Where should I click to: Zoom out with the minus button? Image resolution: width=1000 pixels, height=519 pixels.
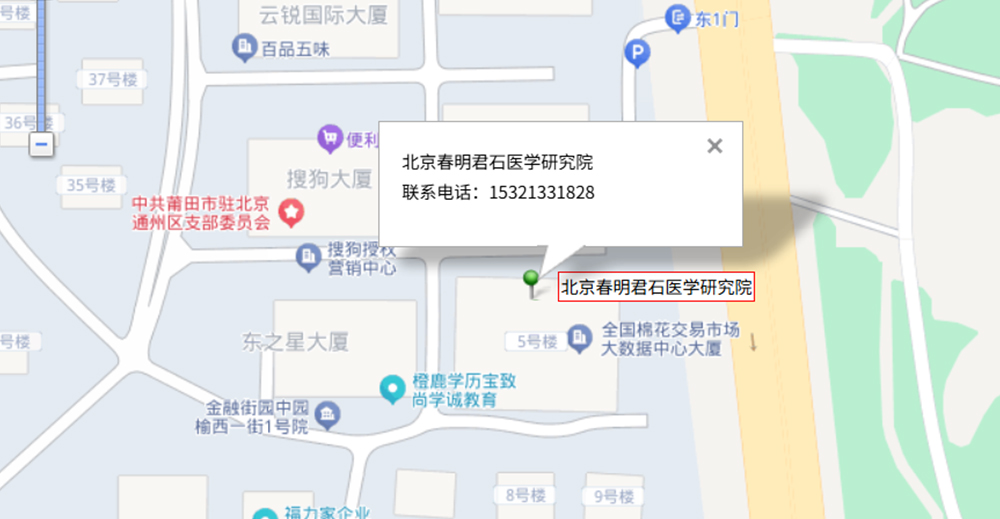(41, 145)
